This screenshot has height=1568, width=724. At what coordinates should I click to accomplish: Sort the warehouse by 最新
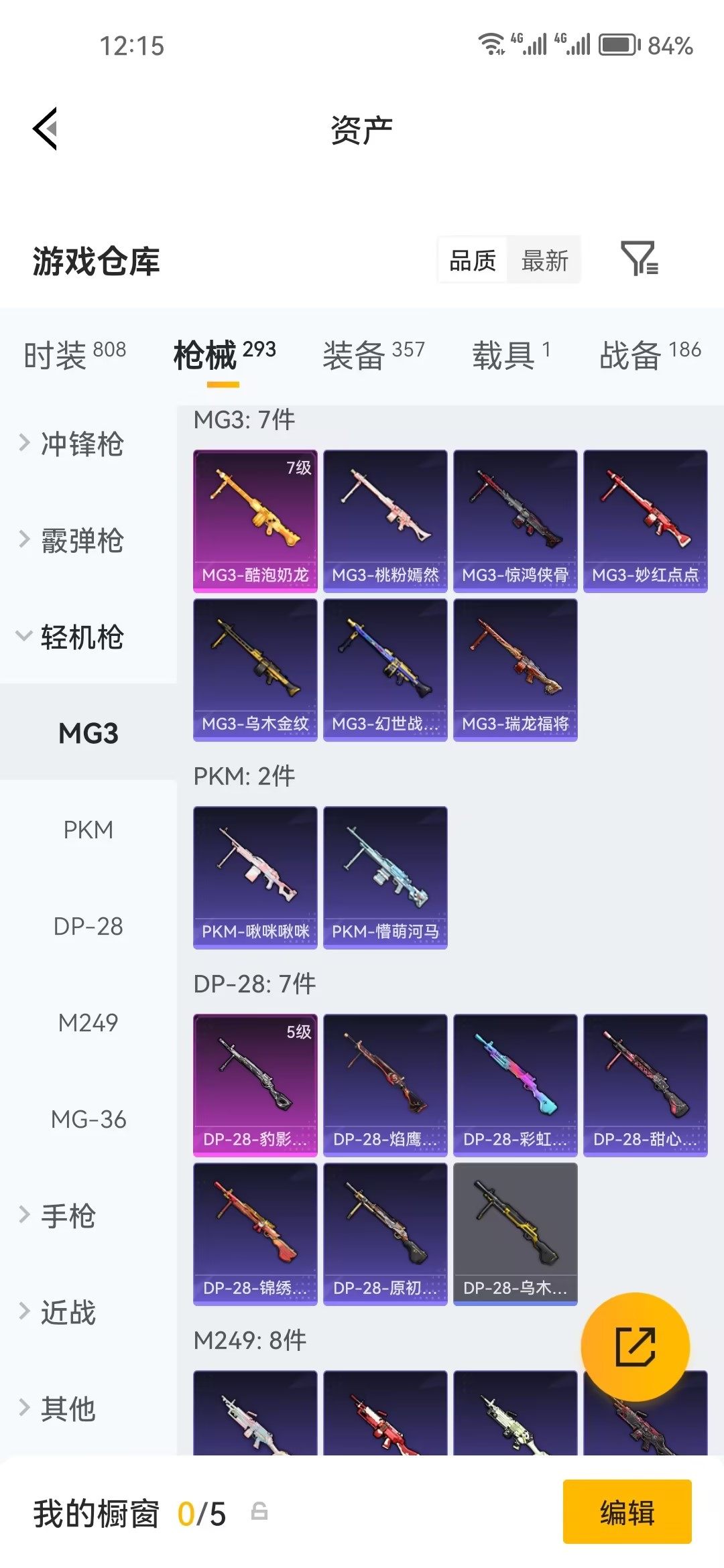pos(544,261)
